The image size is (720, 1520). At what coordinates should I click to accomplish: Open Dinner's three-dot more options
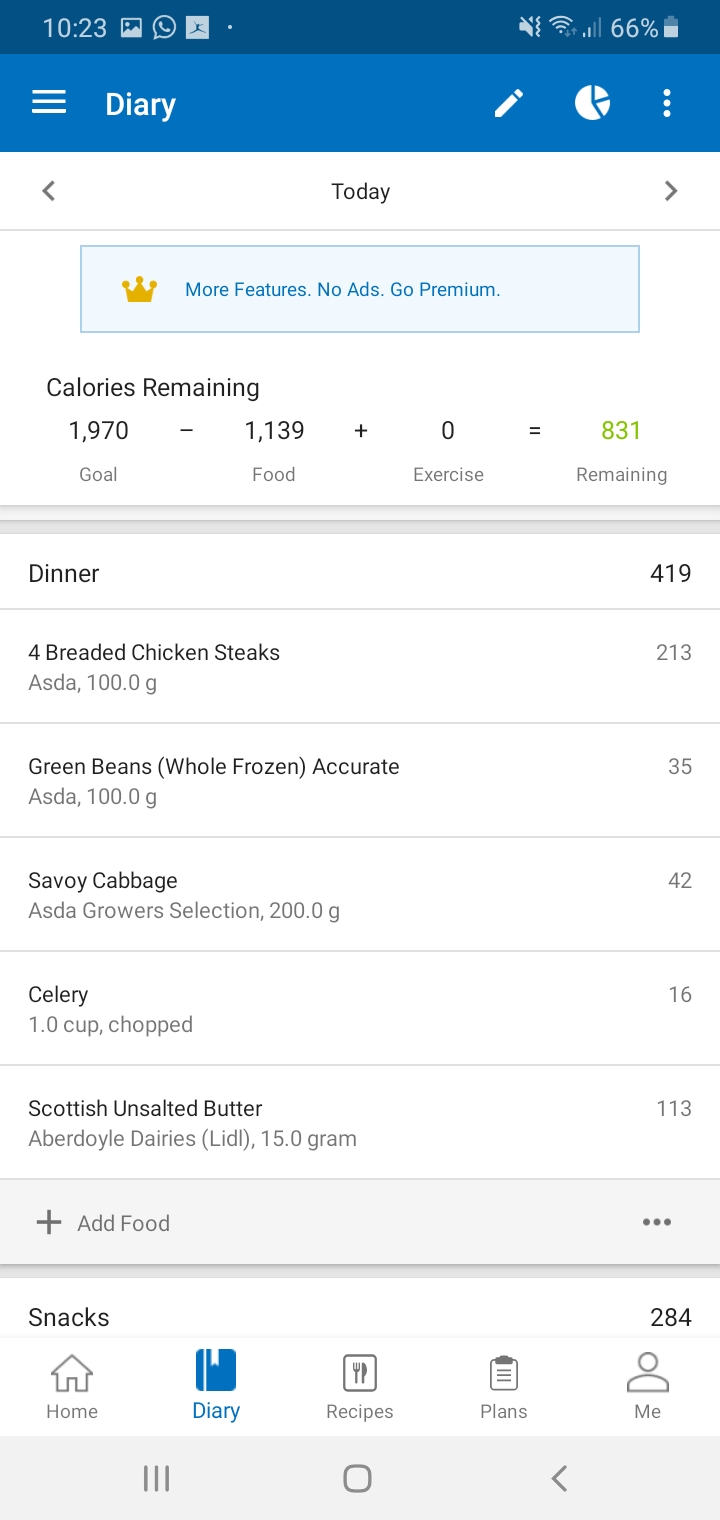click(x=657, y=1222)
